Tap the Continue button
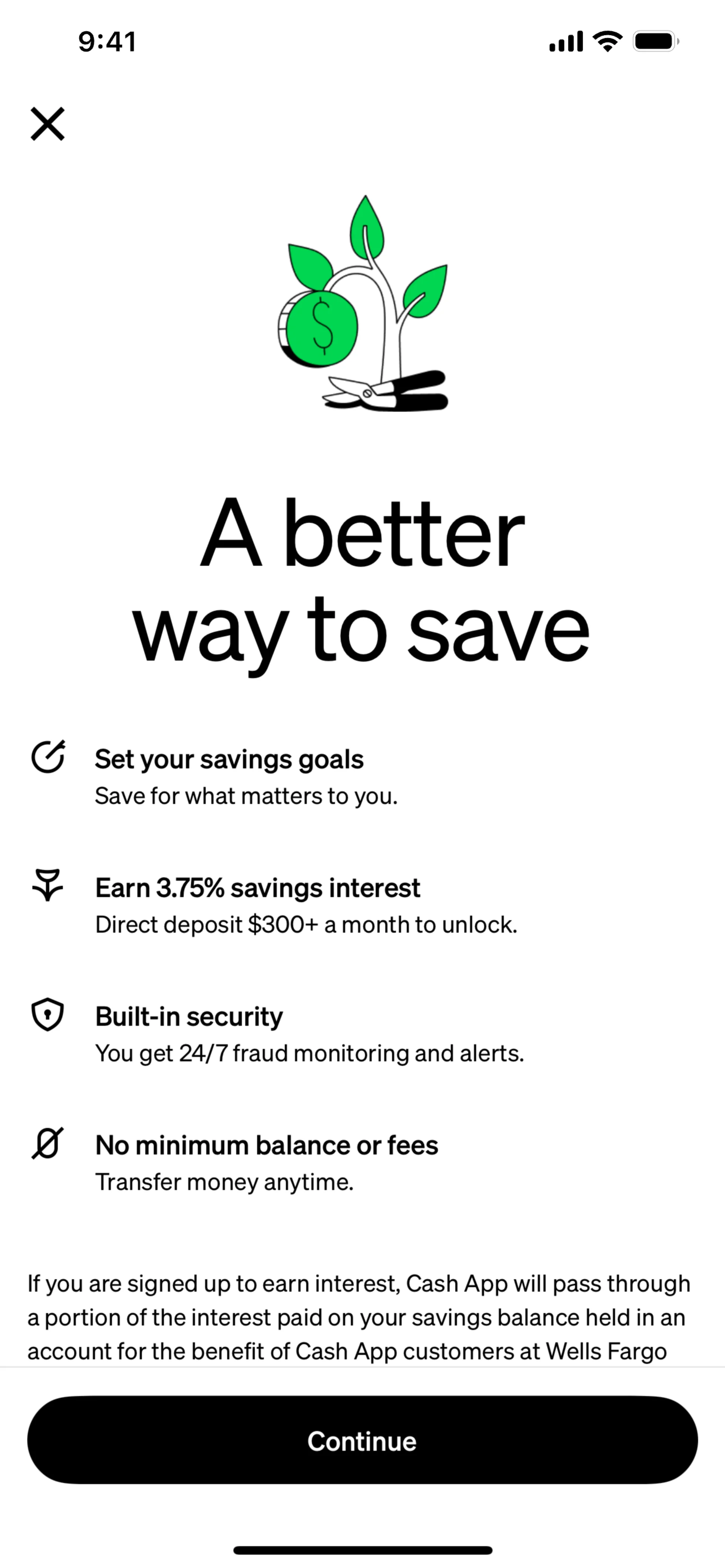 [362, 1440]
